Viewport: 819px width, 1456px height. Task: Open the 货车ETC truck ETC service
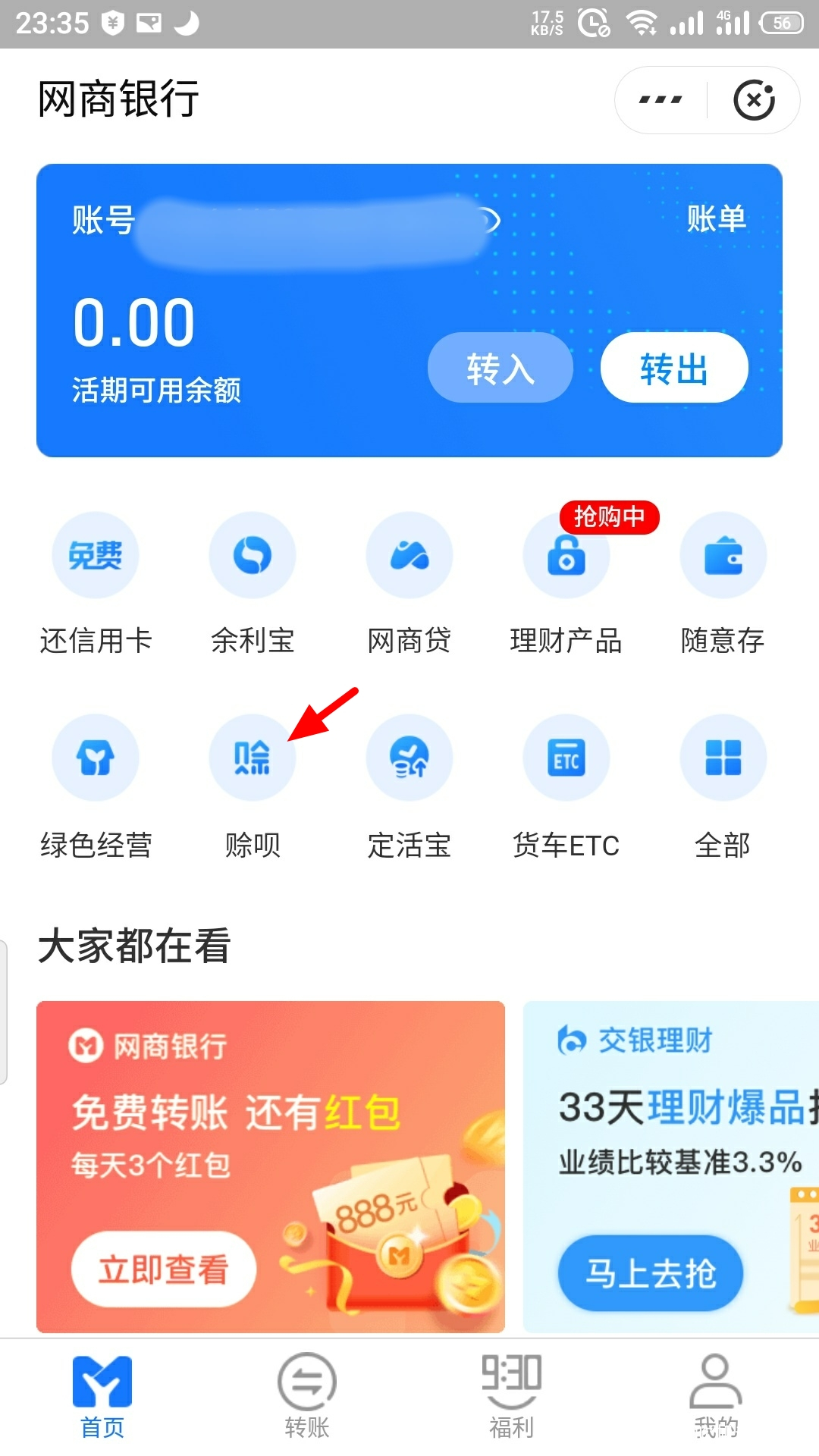tap(566, 757)
